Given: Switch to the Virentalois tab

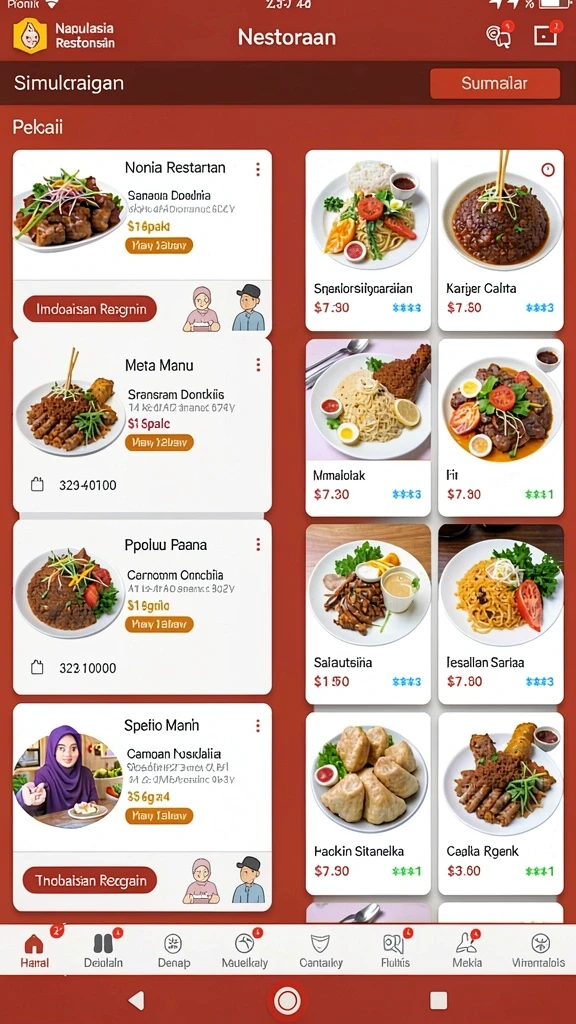Looking at the screenshot, I should [539, 950].
